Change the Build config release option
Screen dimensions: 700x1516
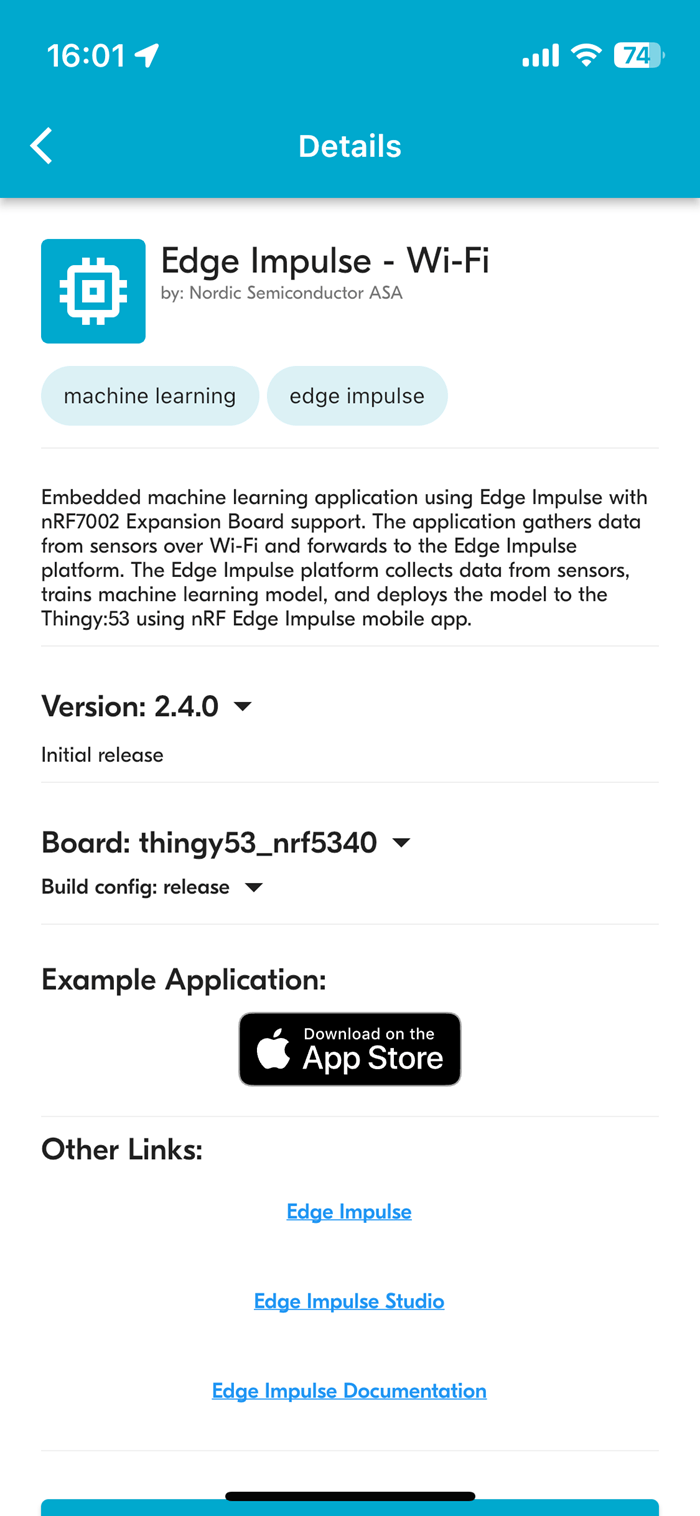(152, 887)
